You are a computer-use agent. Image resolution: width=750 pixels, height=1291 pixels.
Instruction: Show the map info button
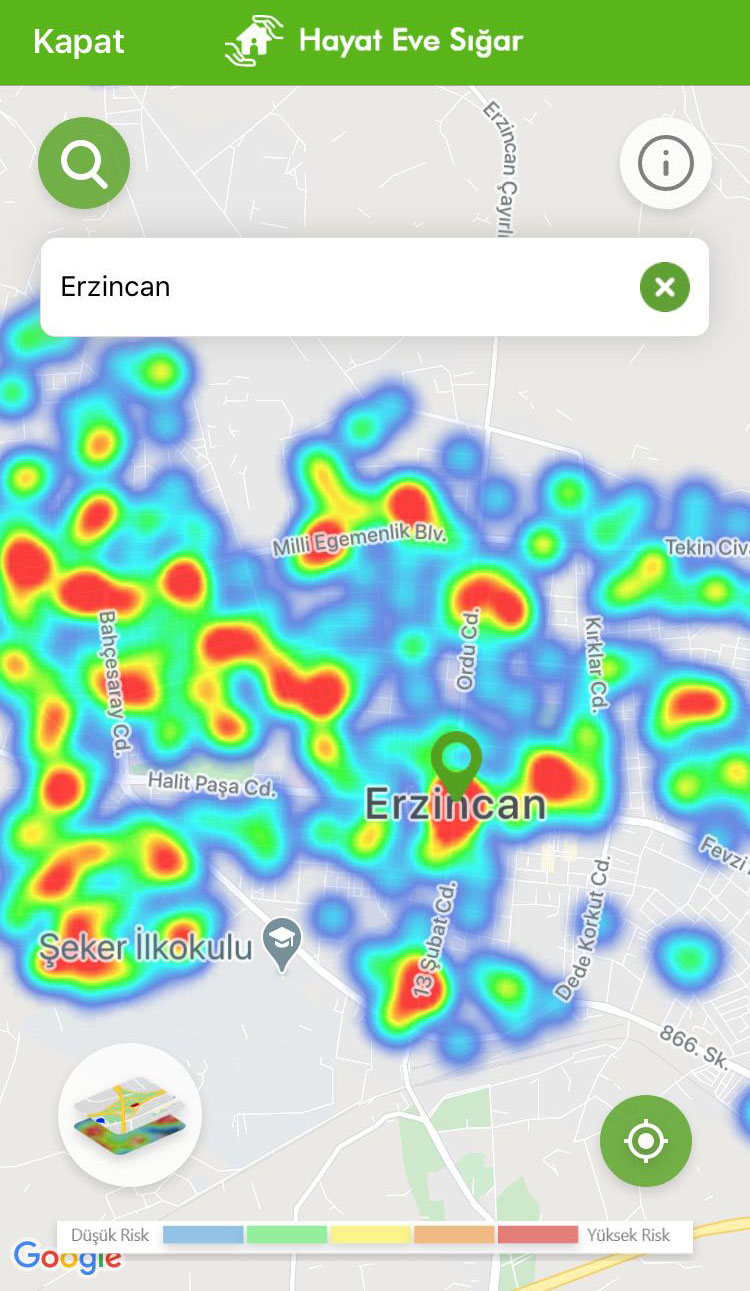coord(665,163)
